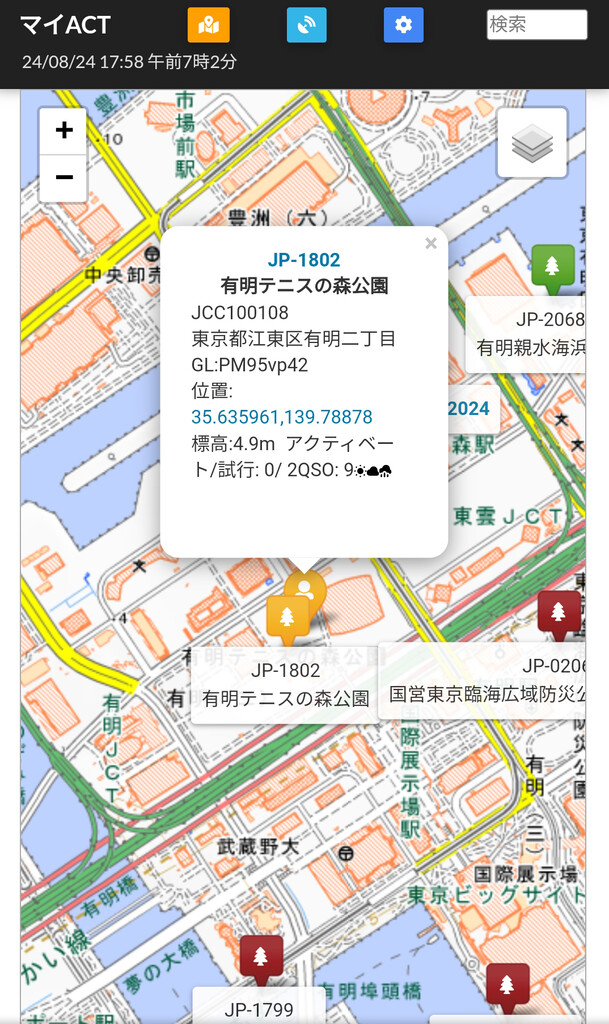Select the red JP-1799 park marker
The image size is (609, 1024).
point(261,957)
